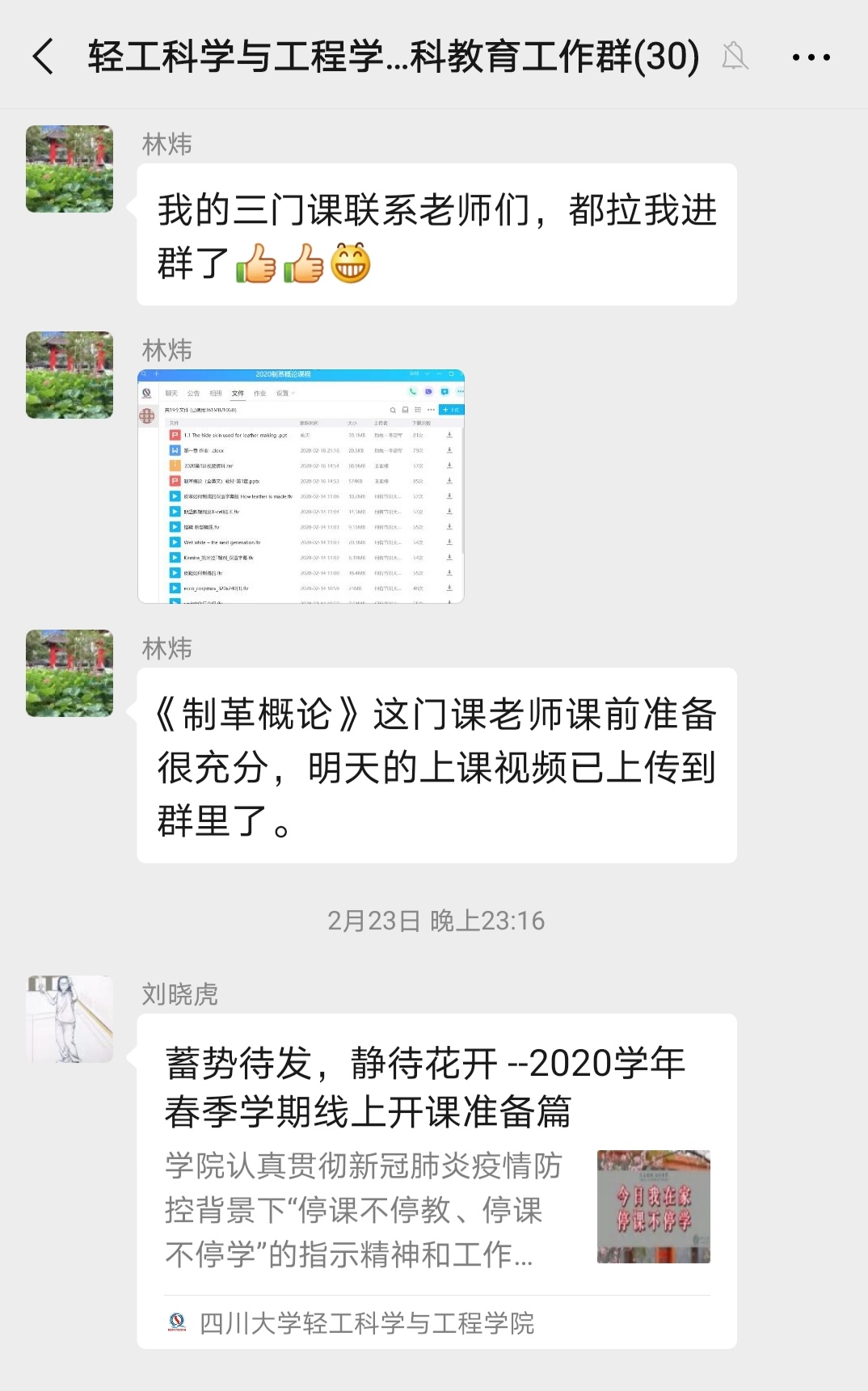
Task: Open the three-dot chat options menu
Action: (811, 57)
